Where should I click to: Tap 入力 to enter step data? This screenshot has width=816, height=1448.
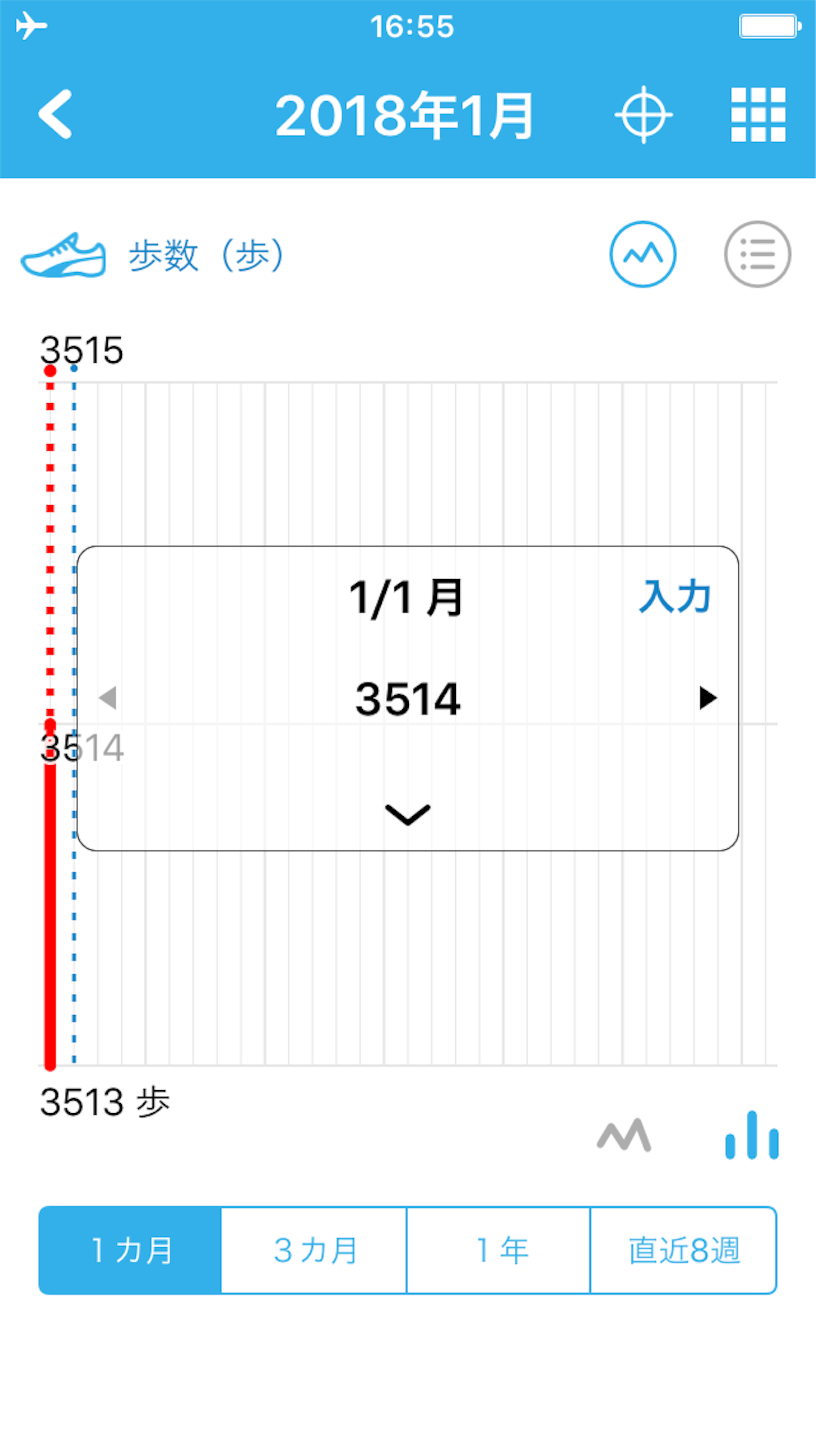click(675, 597)
